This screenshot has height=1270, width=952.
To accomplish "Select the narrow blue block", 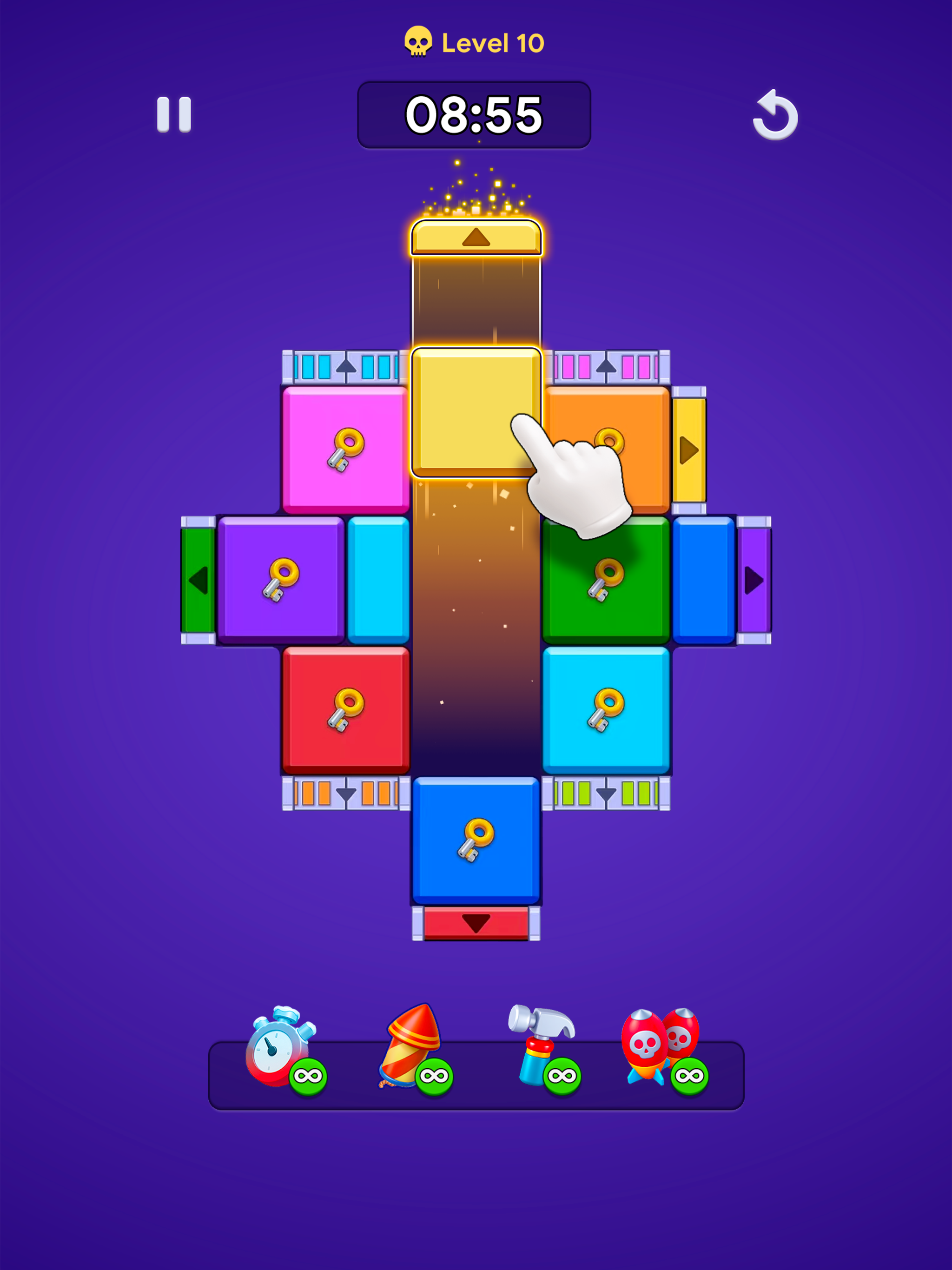I will (703, 579).
